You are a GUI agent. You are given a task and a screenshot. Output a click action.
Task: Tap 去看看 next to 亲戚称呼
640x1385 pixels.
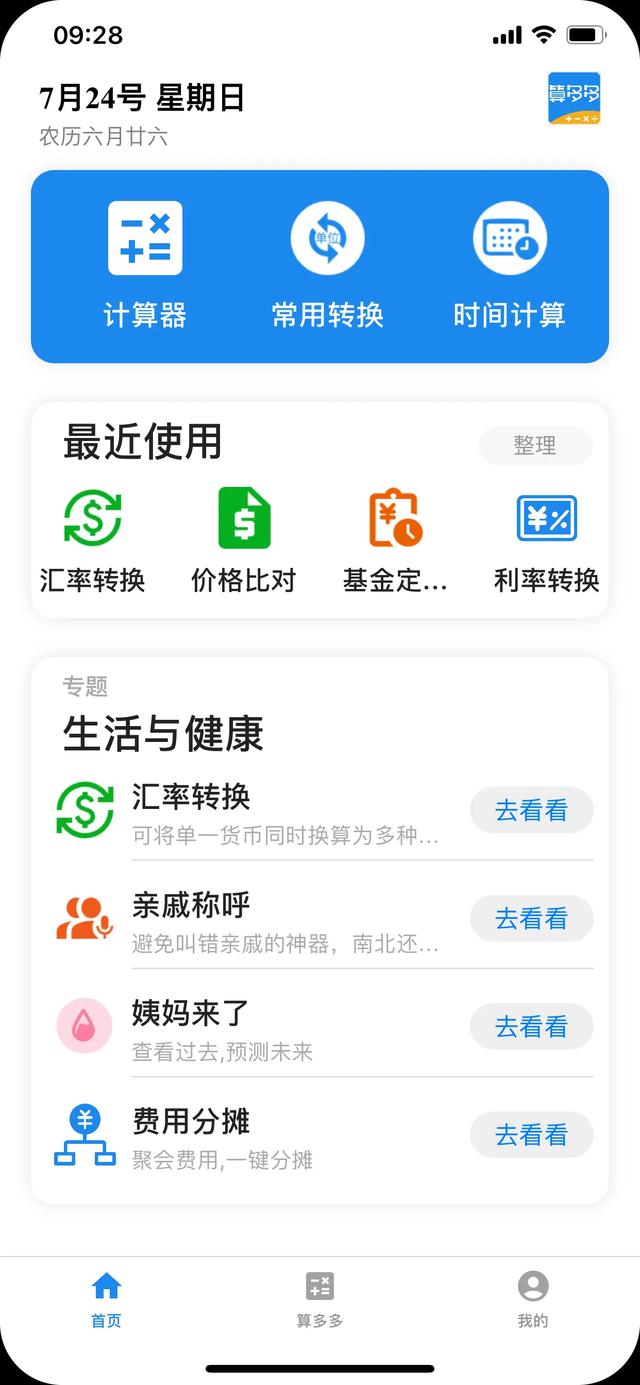point(531,918)
